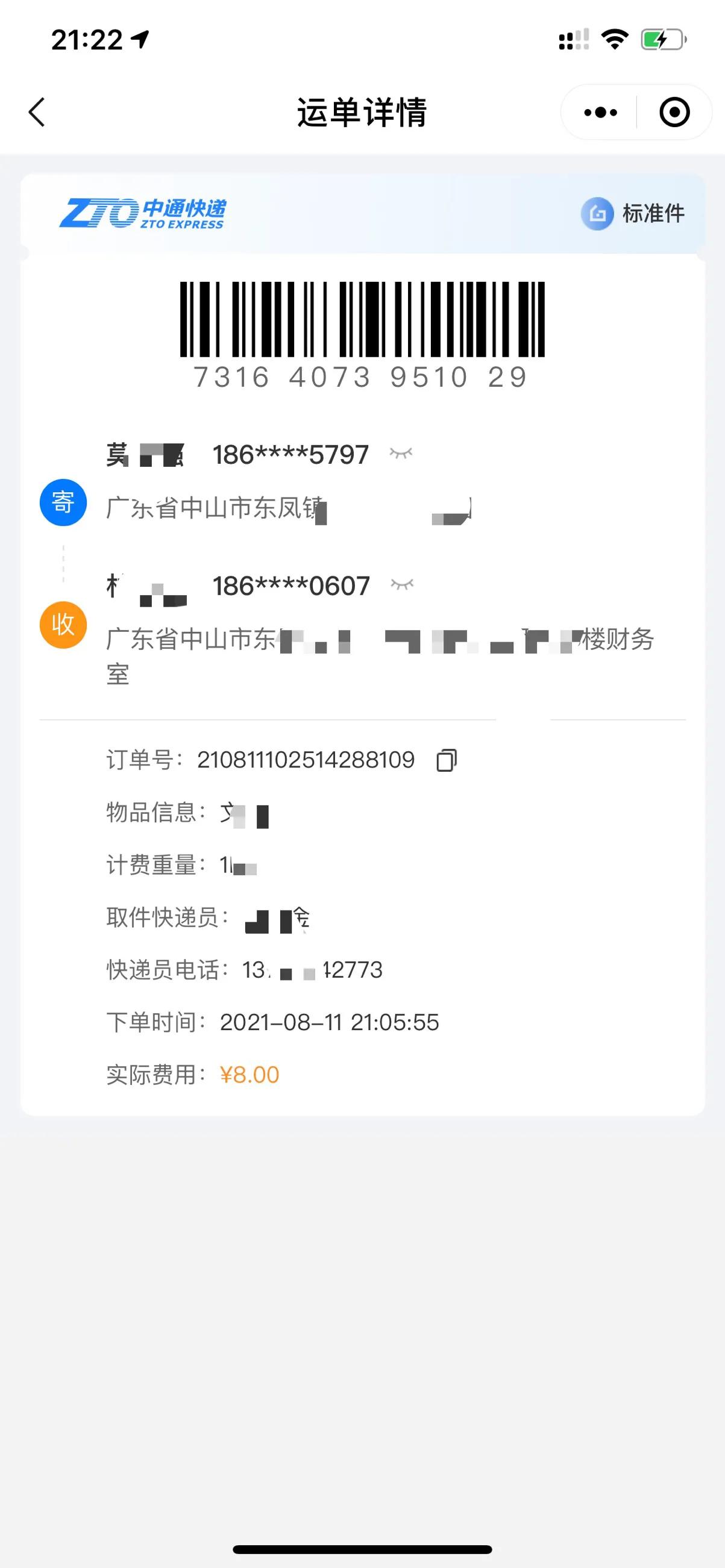Copy the order number 210811102514288109
This screenshot has height=1568, width=725.
tap(446, 759)
